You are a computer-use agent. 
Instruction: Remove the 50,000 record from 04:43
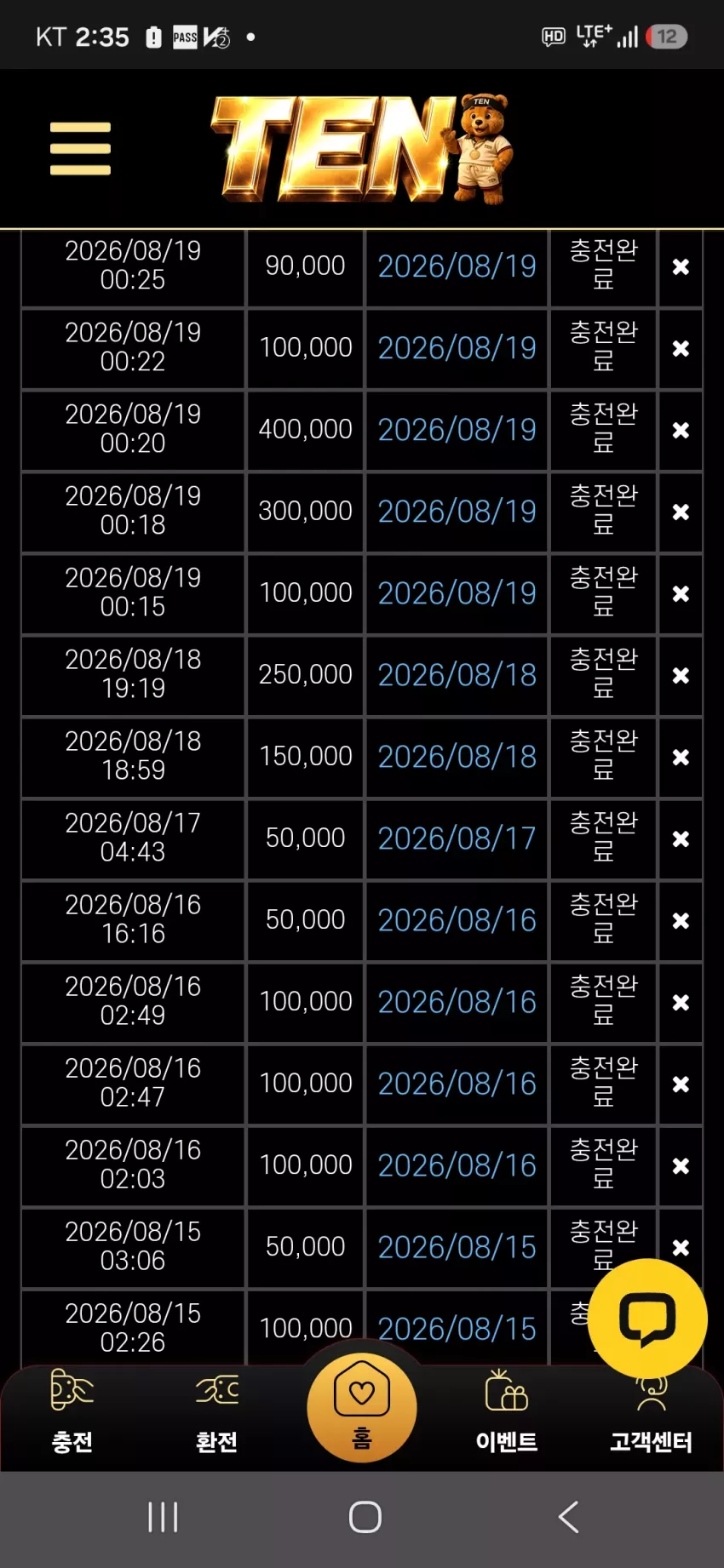point(681,838)
